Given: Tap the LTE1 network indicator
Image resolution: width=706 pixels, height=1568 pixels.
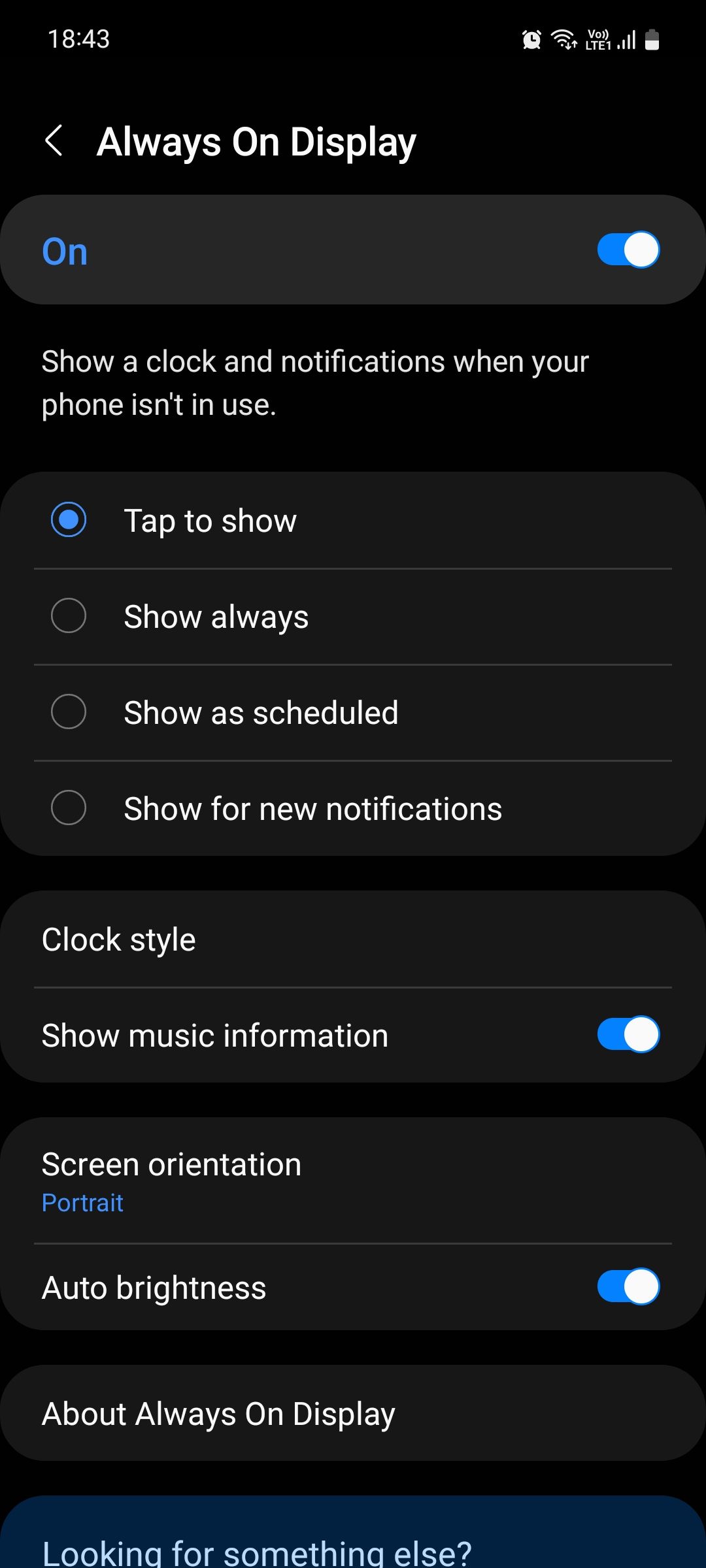Looking at the screenshot, I should pyautogui.click(x=599, y=46).
